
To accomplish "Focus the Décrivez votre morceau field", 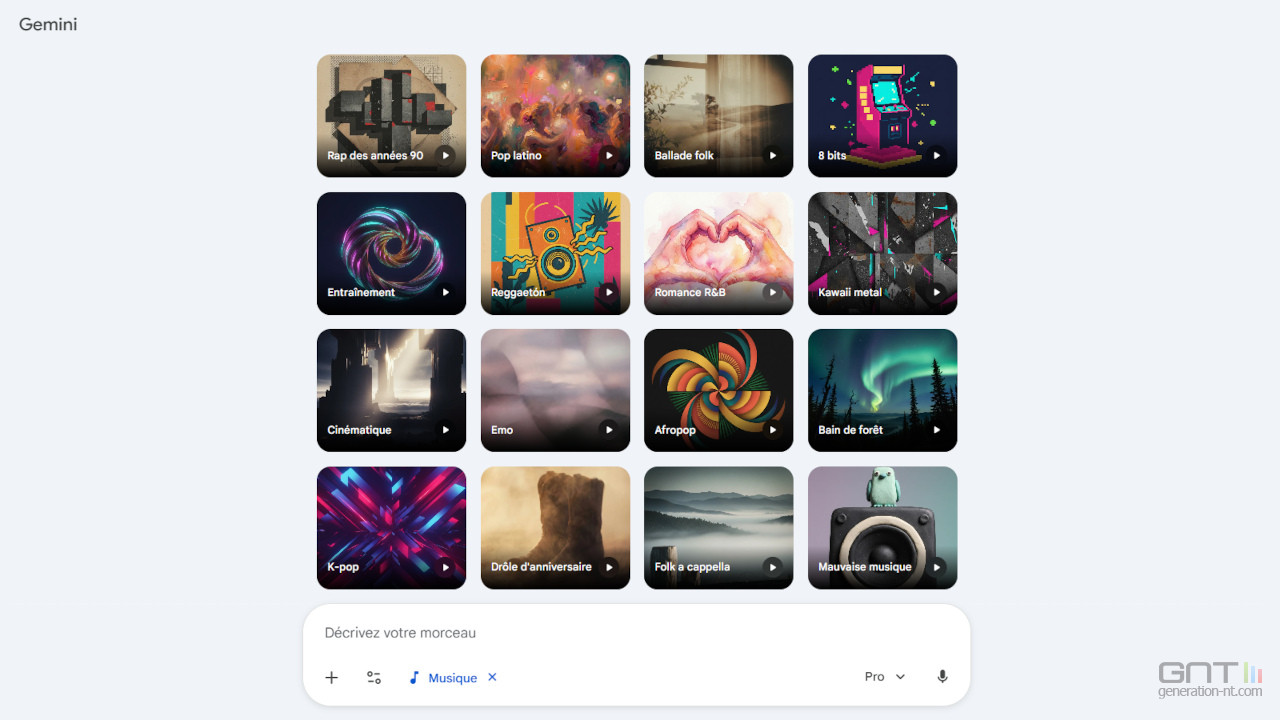I will coord(636,633).
